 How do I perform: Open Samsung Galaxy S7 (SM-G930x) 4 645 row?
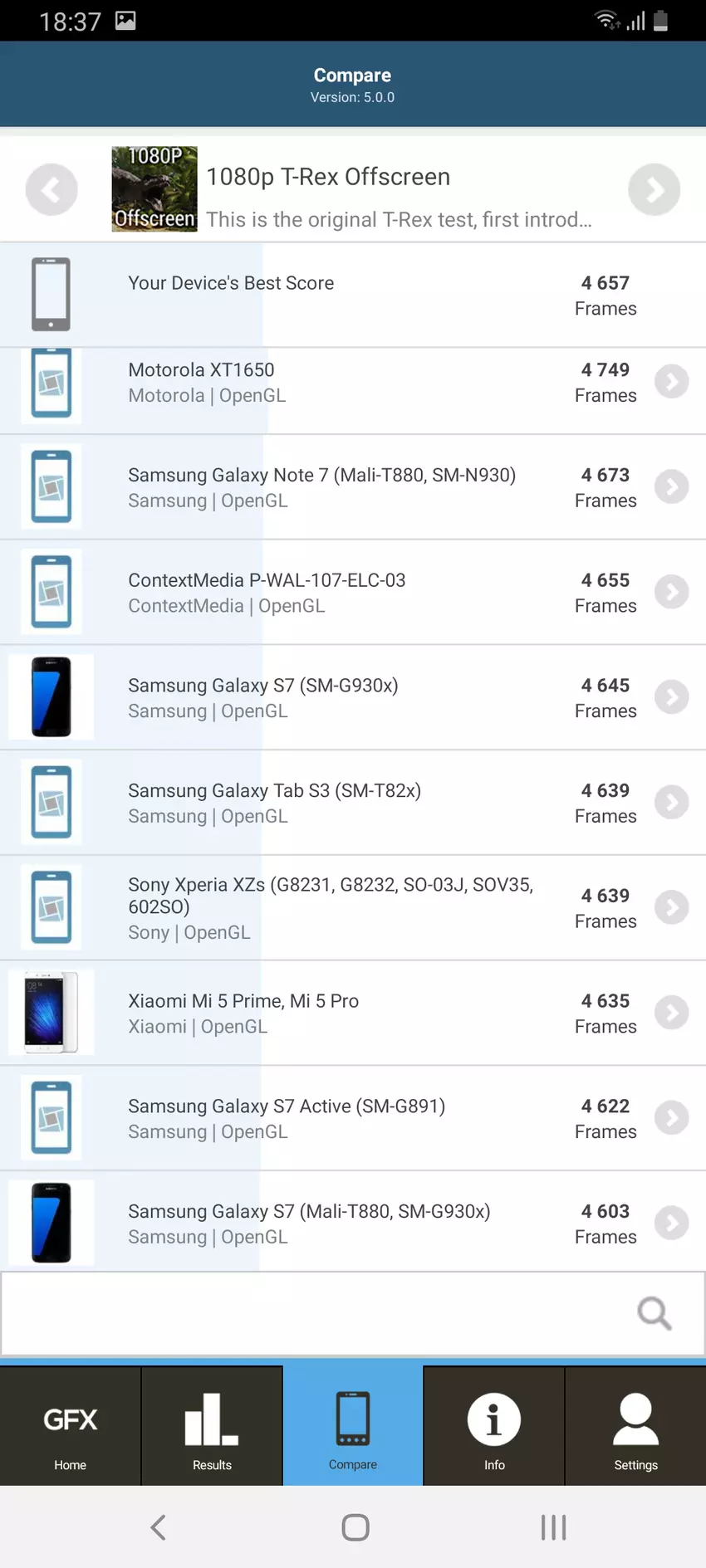pos(670,697)
